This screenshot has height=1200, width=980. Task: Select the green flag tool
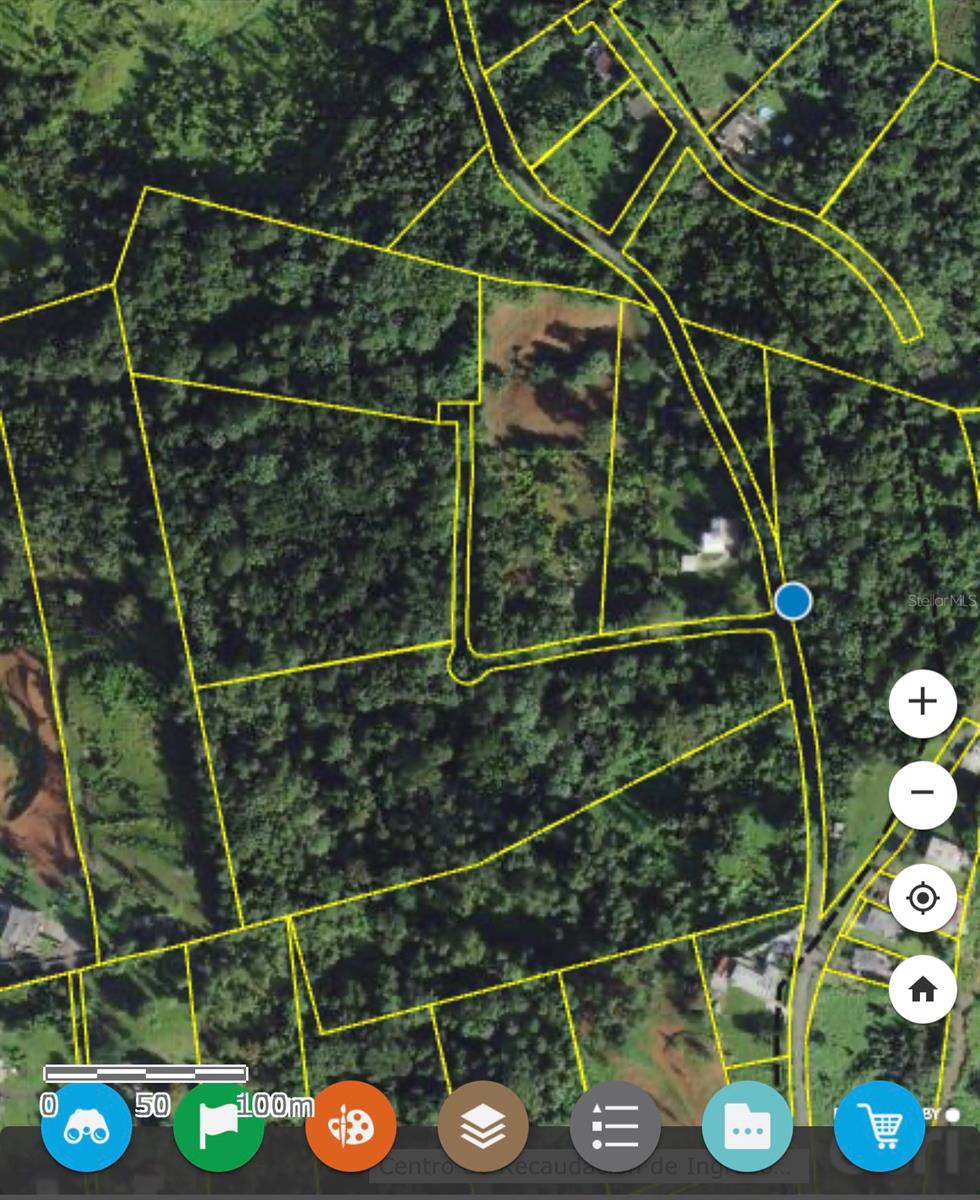218,1127
